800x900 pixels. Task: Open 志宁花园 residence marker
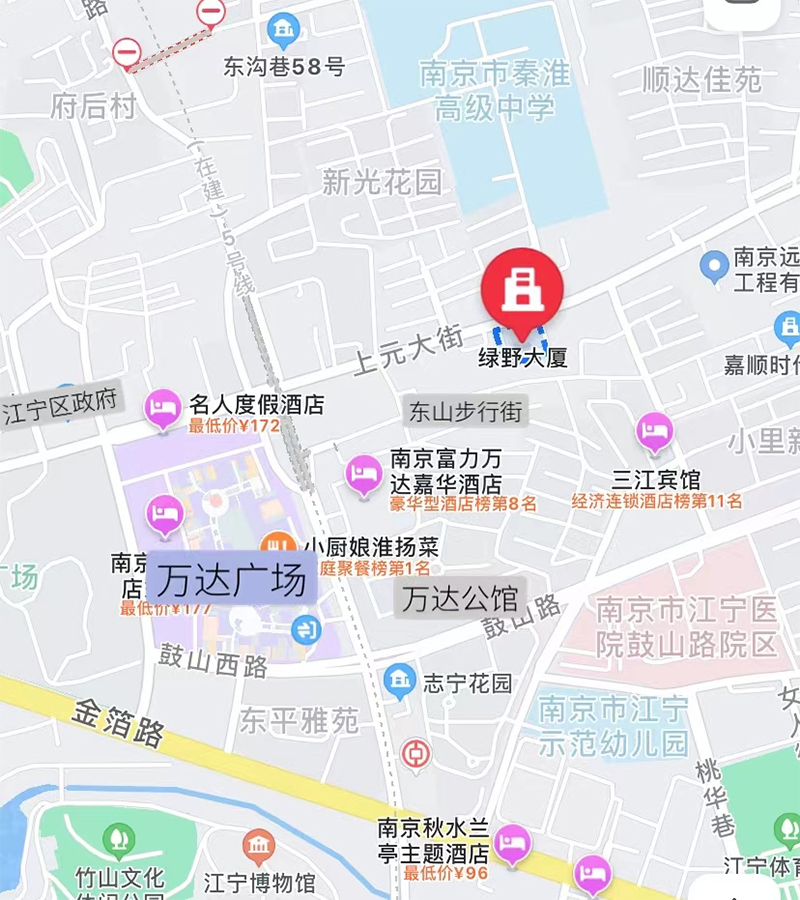pyautogui.click(x=400, y=681)
